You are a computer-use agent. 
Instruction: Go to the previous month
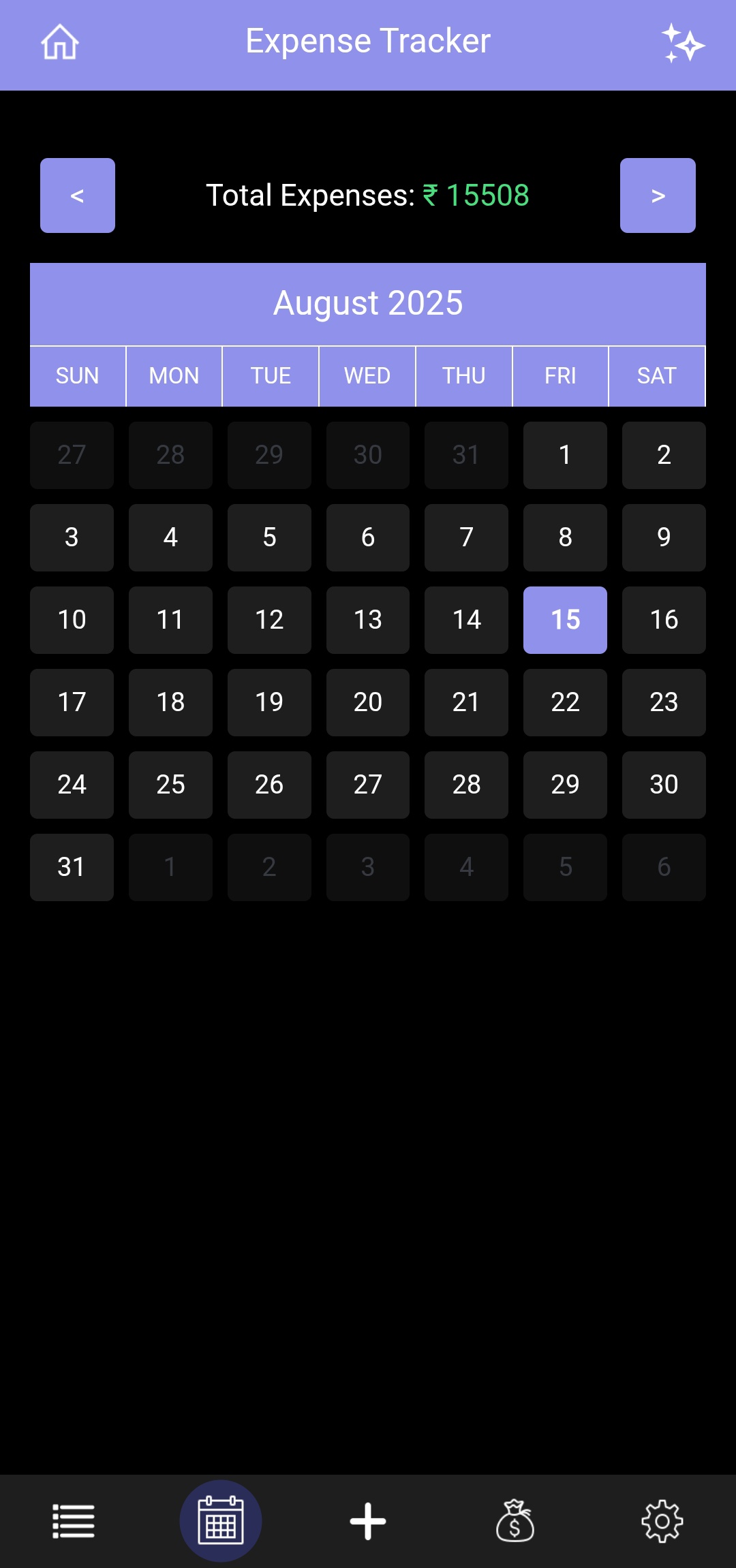pos(77,195)
